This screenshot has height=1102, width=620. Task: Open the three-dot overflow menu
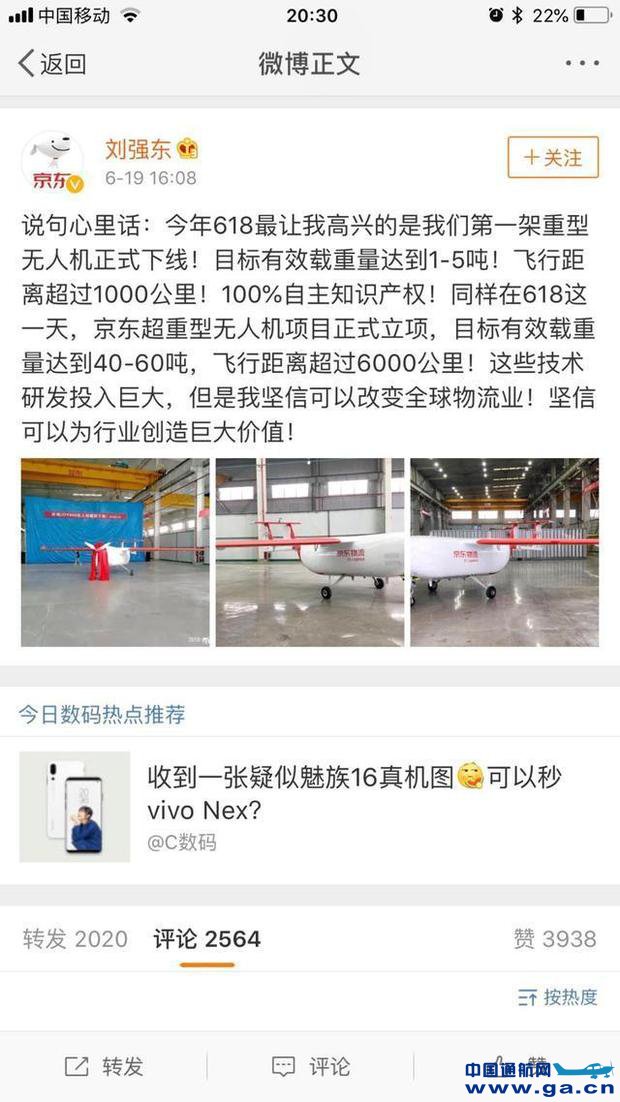[582, 63]
